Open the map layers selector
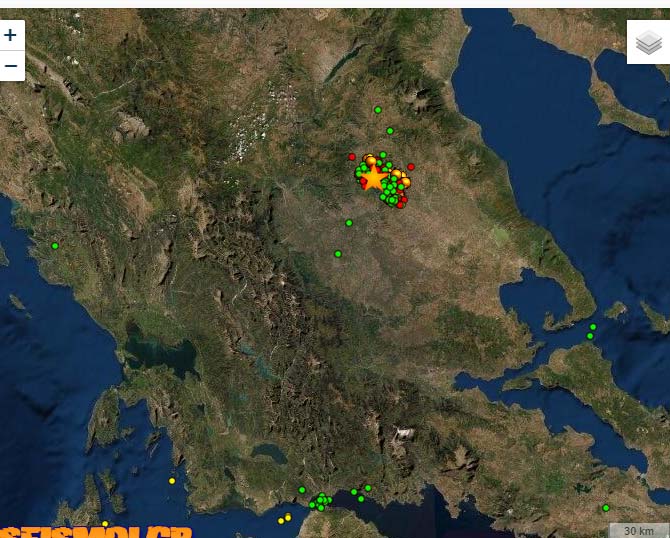 (x=648, y=43)
